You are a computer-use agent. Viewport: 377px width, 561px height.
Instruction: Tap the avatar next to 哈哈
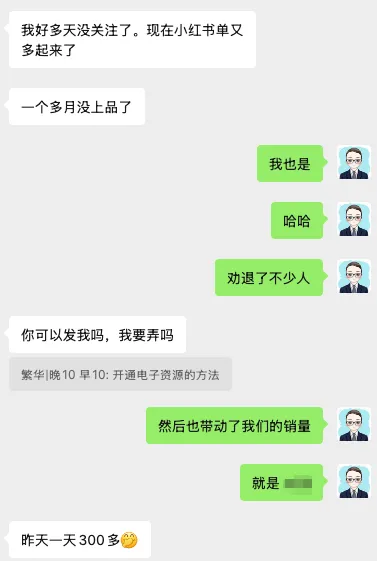354,220
